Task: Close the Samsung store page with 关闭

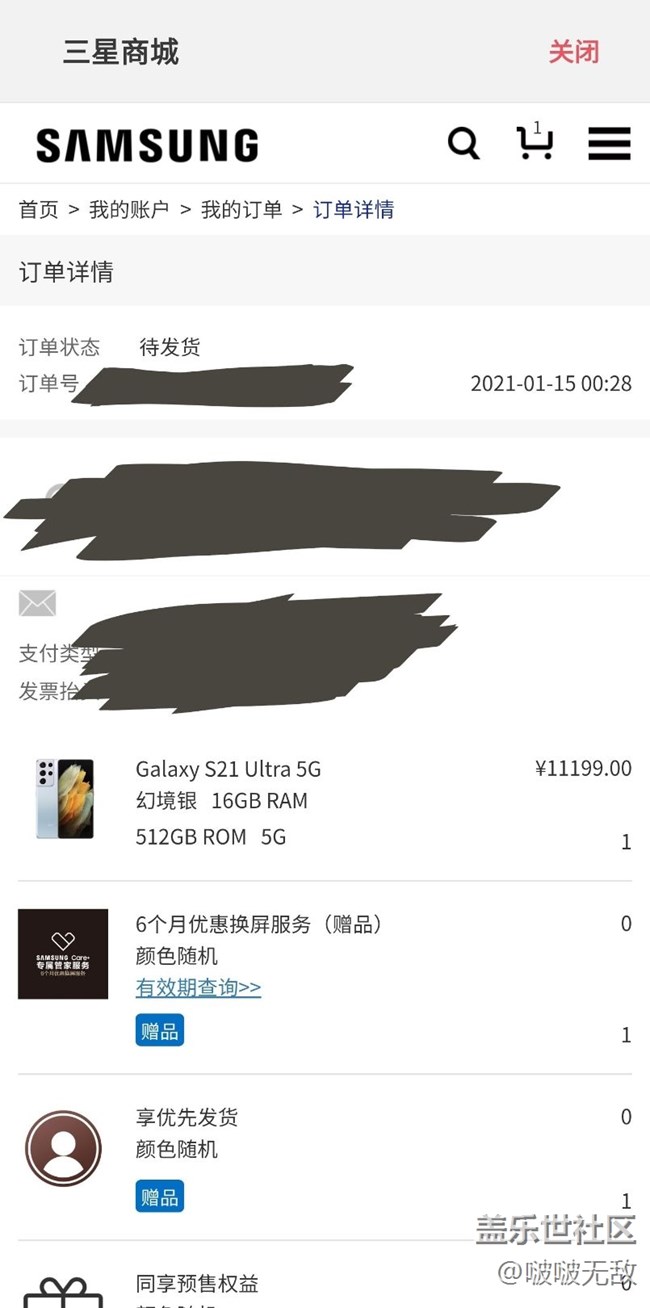Action: [x=573, y=52]
